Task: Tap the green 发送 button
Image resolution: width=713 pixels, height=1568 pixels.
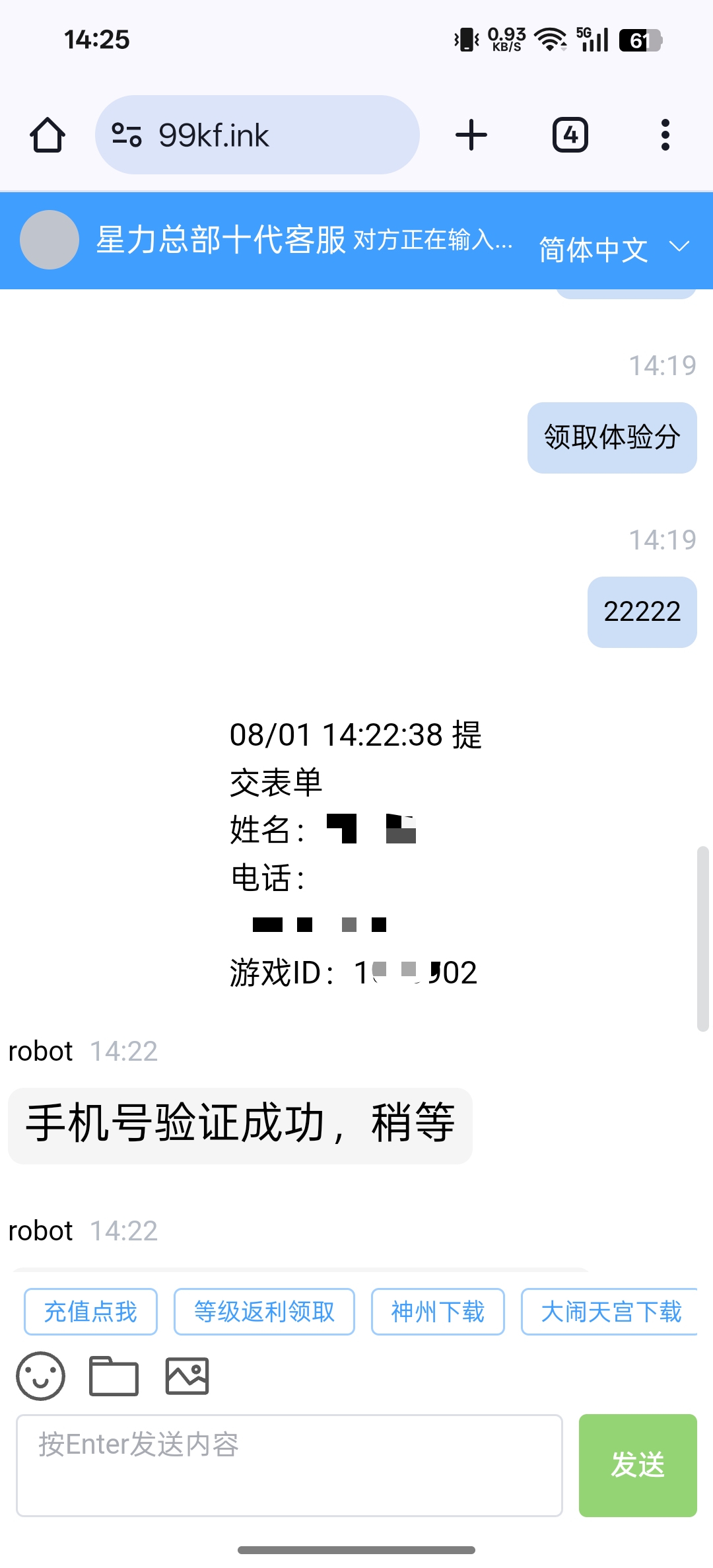Action: [638, 1465]
